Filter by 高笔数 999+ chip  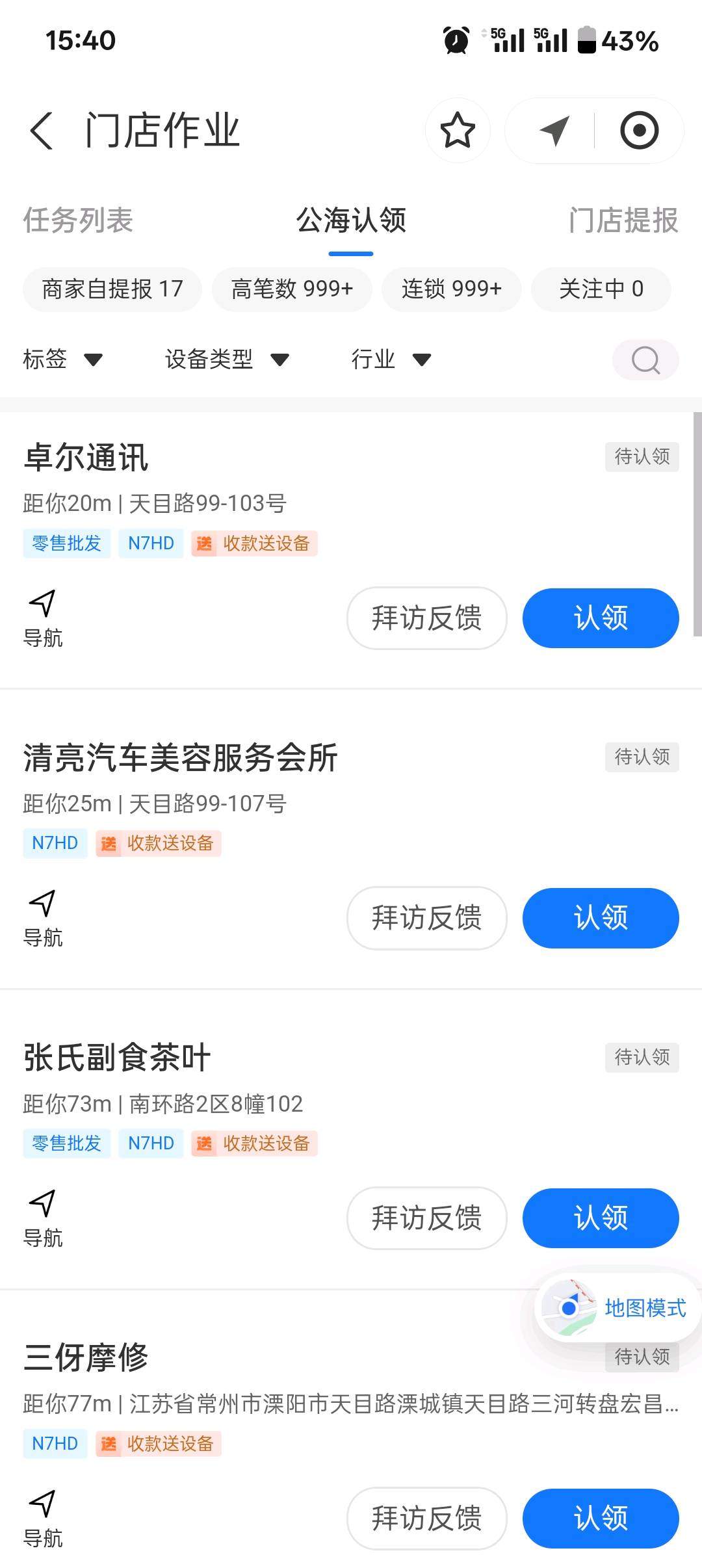292,289
